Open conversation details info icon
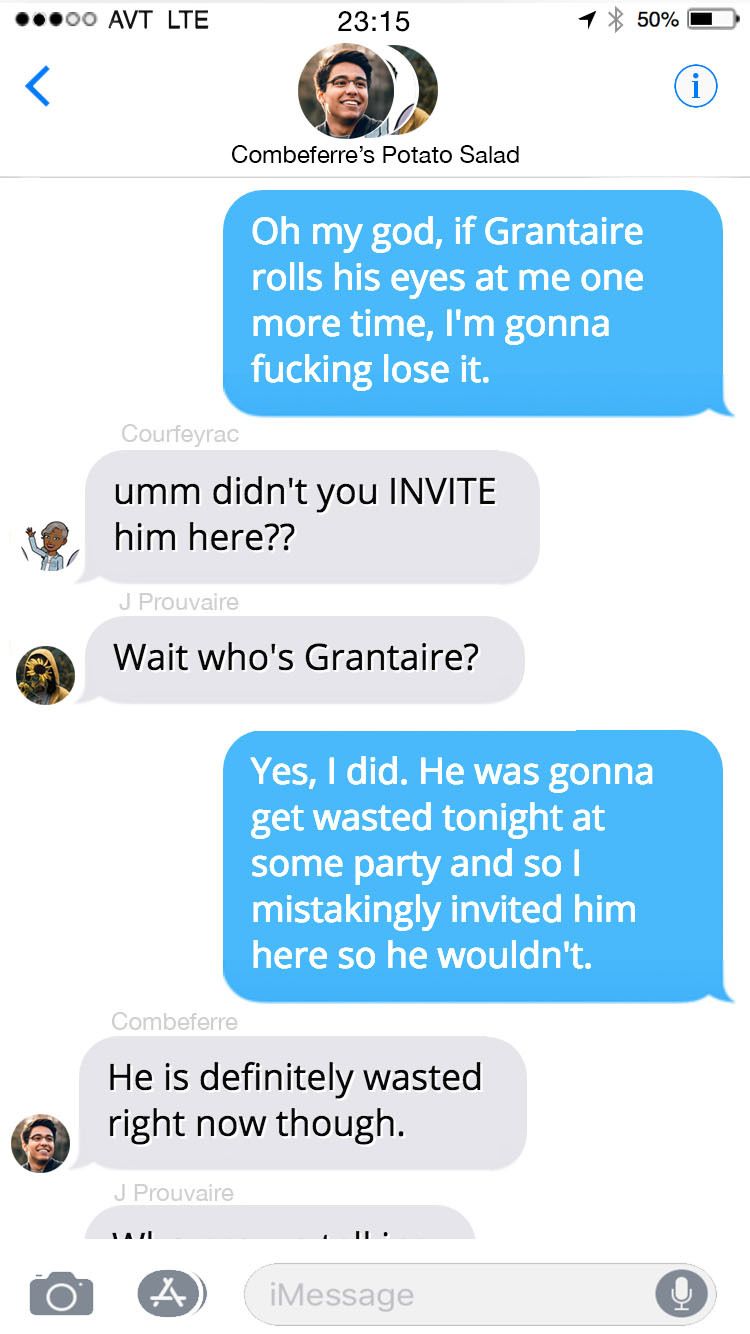Screen dimensions: 750x1334 point(695,88)
